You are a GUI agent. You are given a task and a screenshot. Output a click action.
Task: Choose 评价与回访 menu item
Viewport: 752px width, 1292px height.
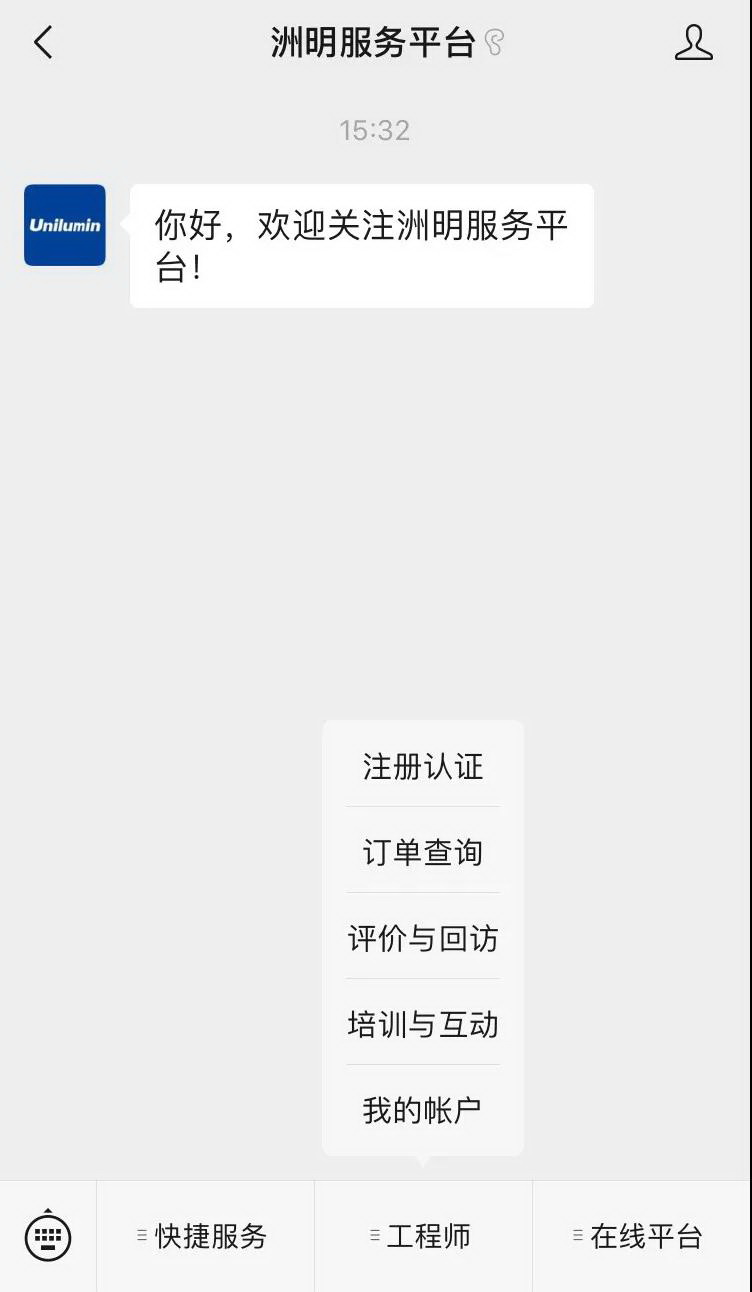click(423, 939)
